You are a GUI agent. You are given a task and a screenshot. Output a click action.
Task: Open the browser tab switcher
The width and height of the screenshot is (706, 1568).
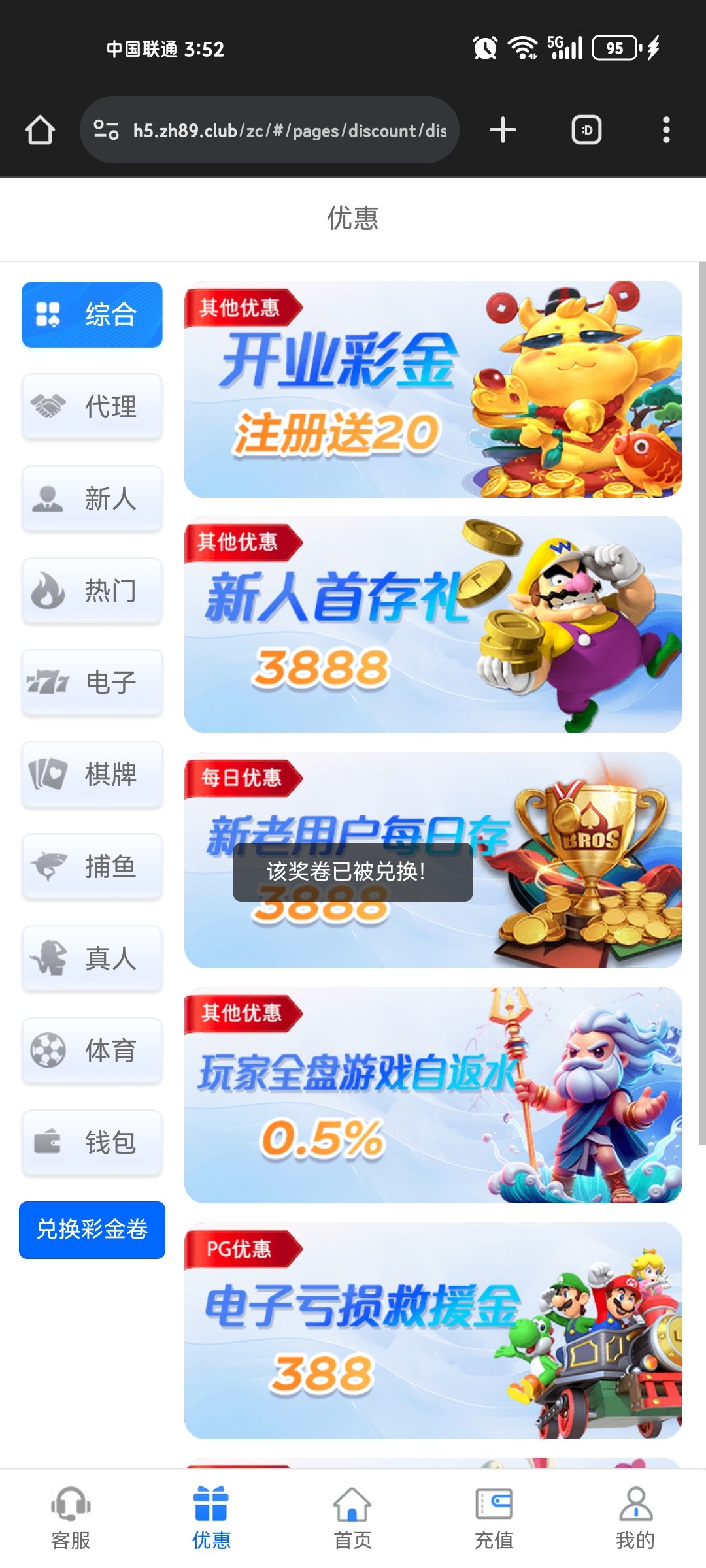(586, 130)
